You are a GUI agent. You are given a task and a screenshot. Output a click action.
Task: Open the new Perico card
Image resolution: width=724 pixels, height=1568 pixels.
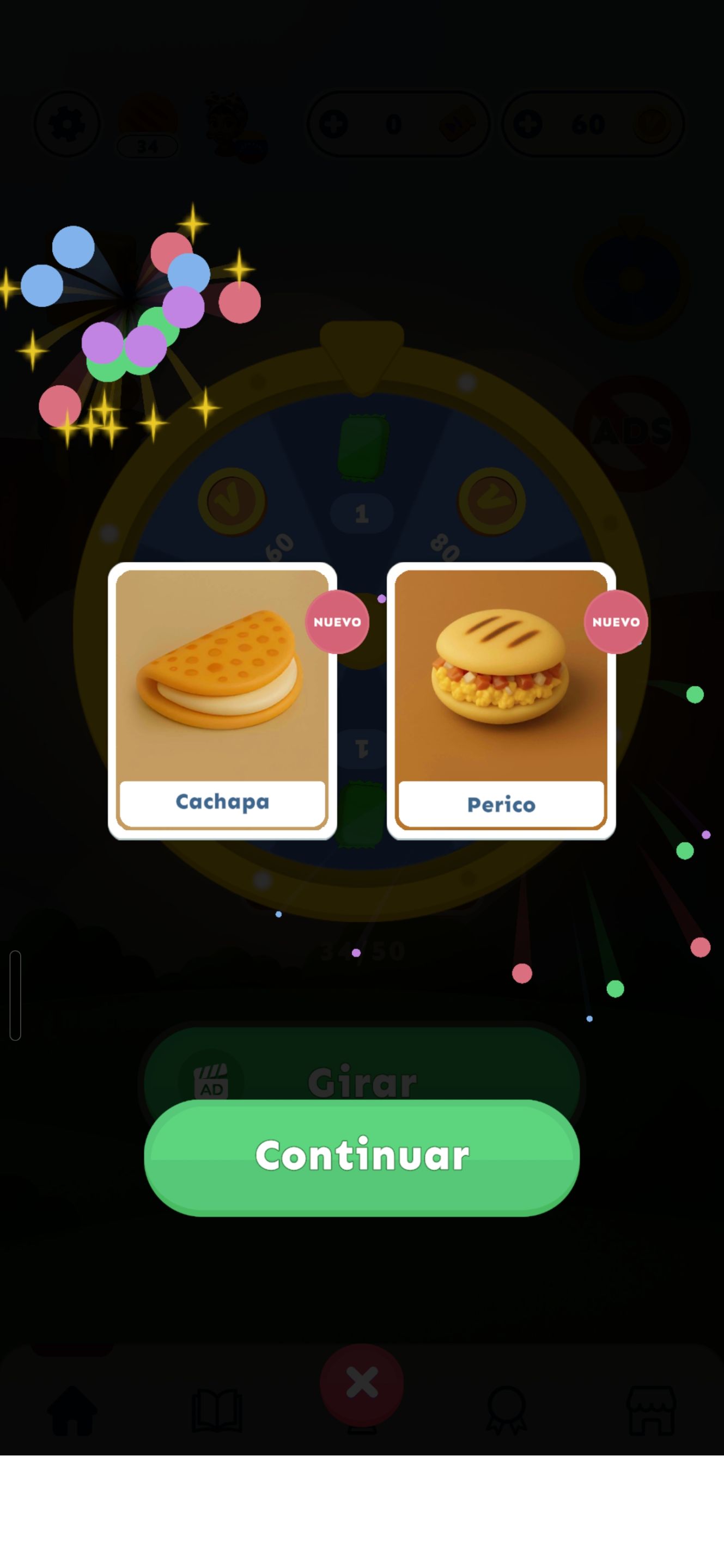click(x=501, y=700)
